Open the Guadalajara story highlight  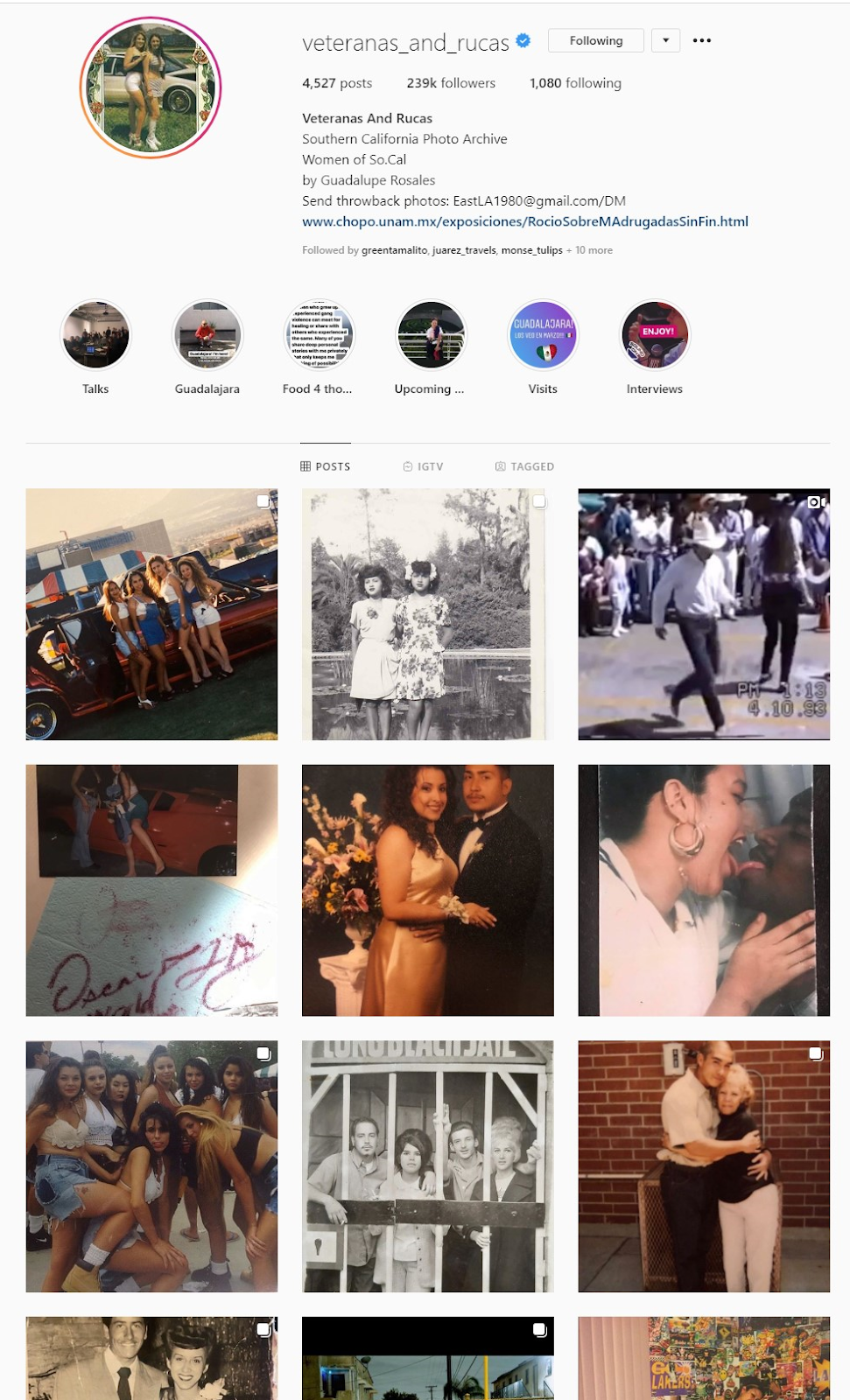[x=207, y=336]
